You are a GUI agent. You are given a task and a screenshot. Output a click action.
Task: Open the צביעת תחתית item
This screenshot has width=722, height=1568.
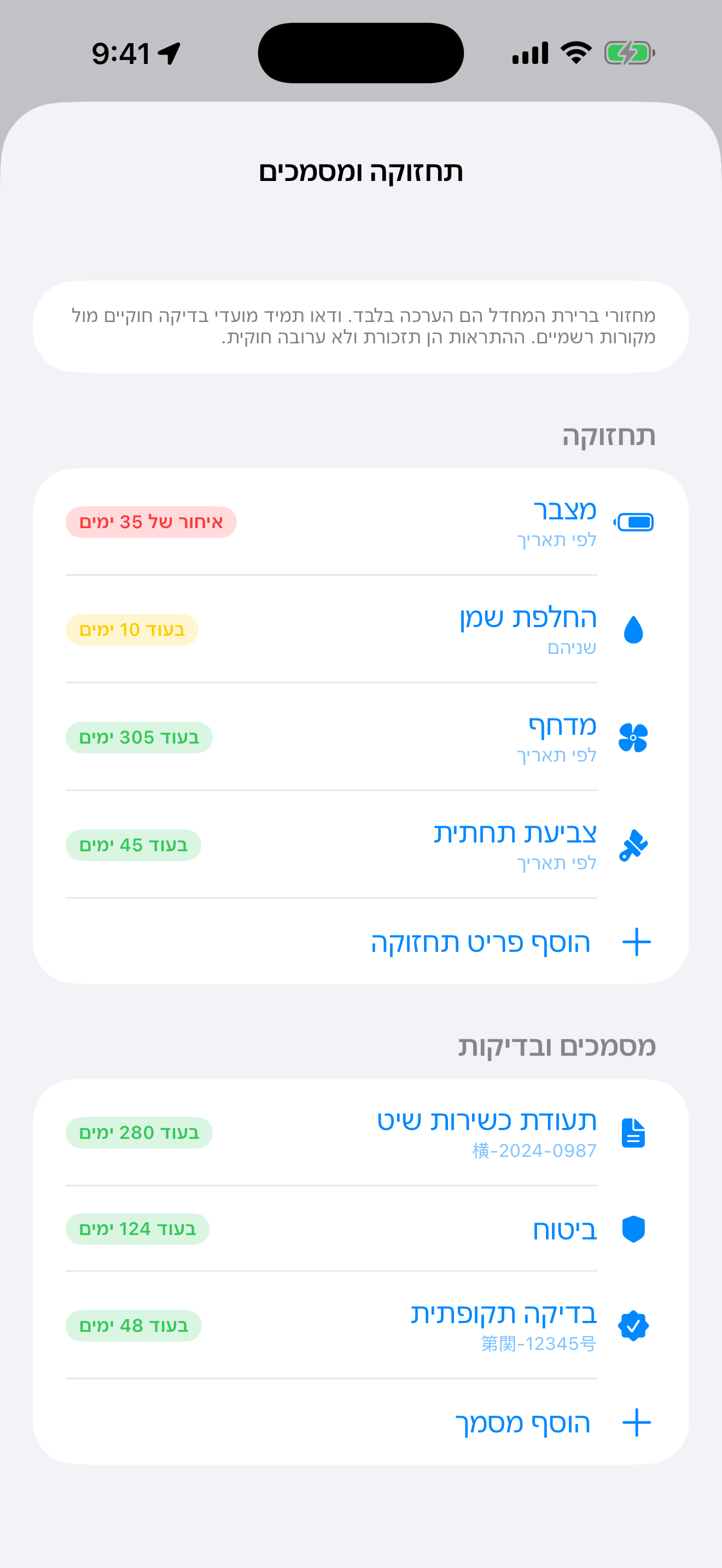coord(360,845)
